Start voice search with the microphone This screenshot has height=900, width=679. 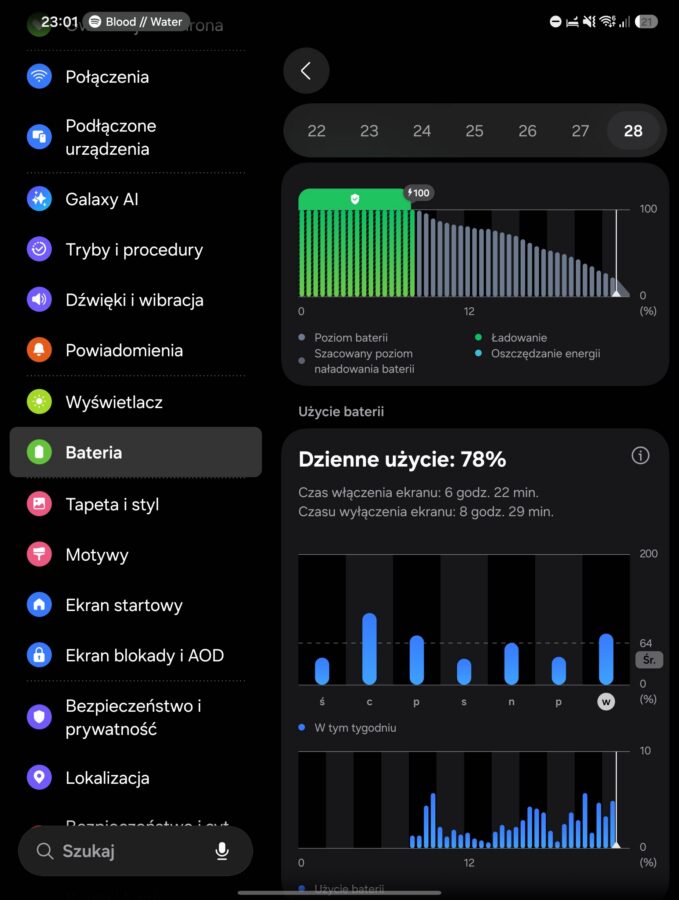click(222, 851)
